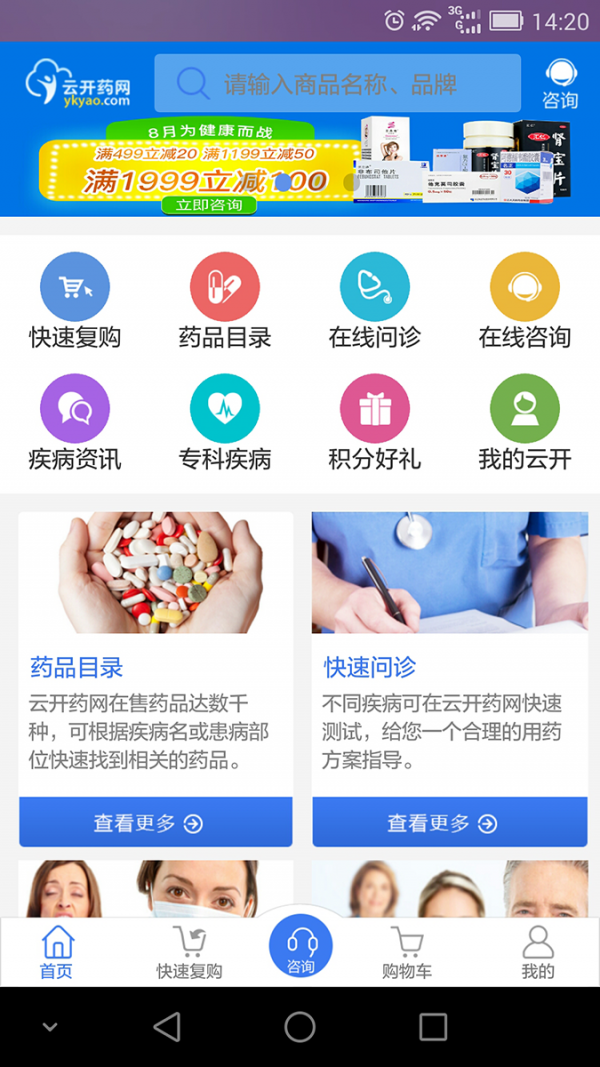Start 在线问诊 from the grid
The height and width of the screenshot is (1067, 600).
(375, 288)
